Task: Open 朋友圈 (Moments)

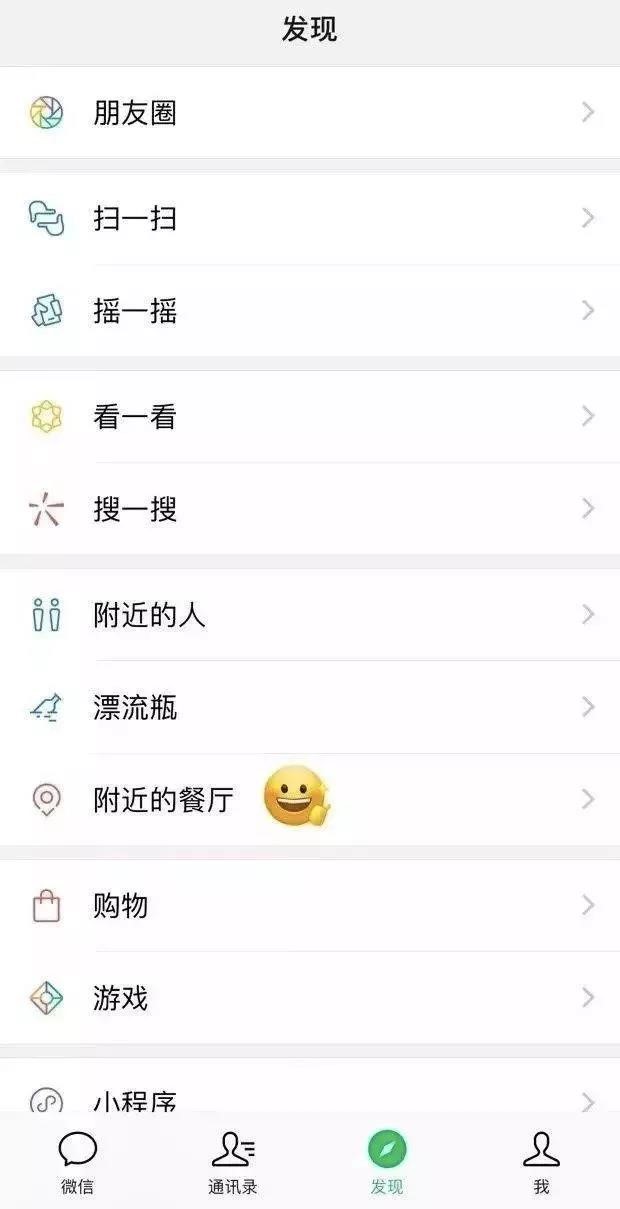Action: (x=310, y=112)
